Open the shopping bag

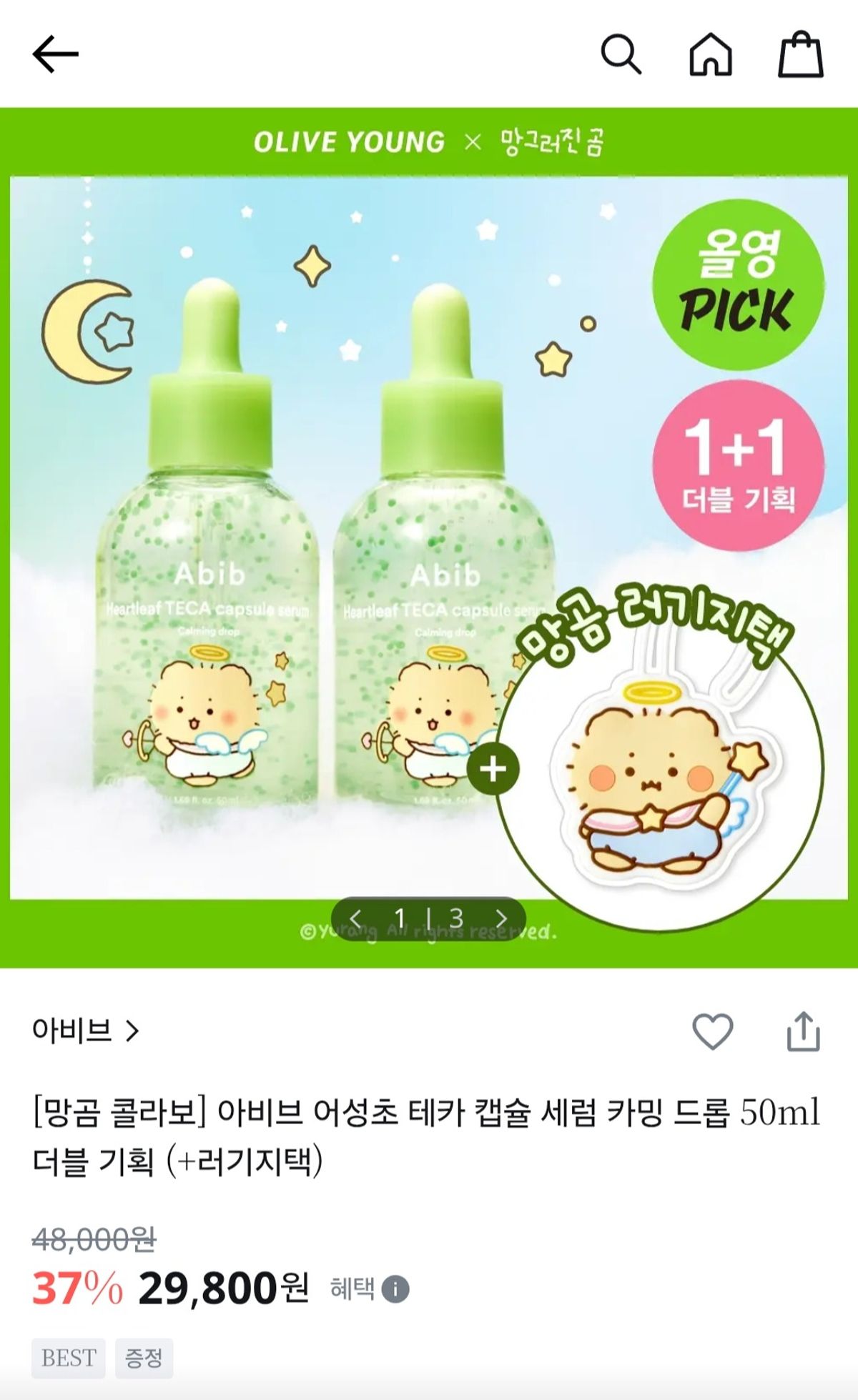click(x=800, y=54)
